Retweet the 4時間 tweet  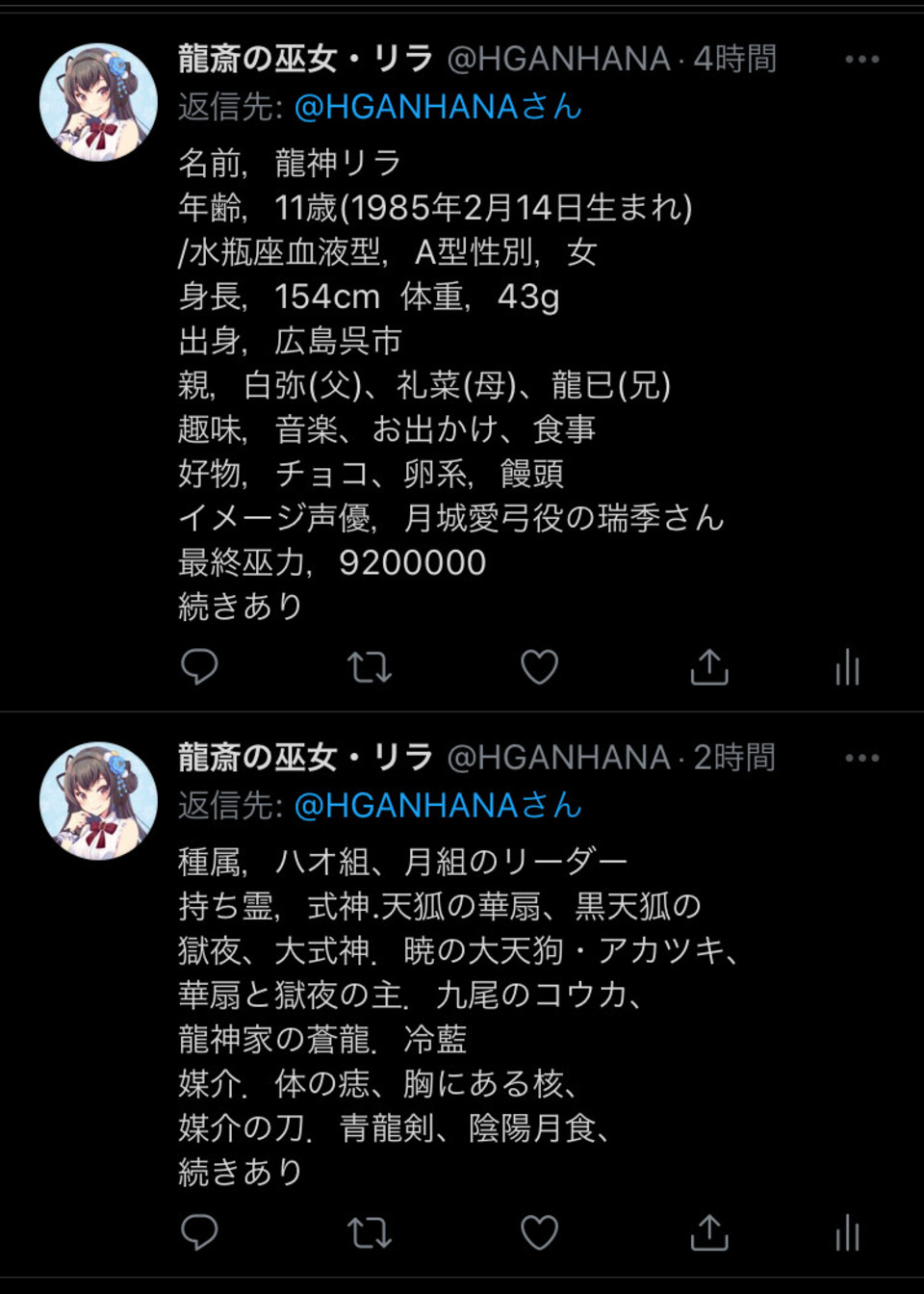point(369,666)
